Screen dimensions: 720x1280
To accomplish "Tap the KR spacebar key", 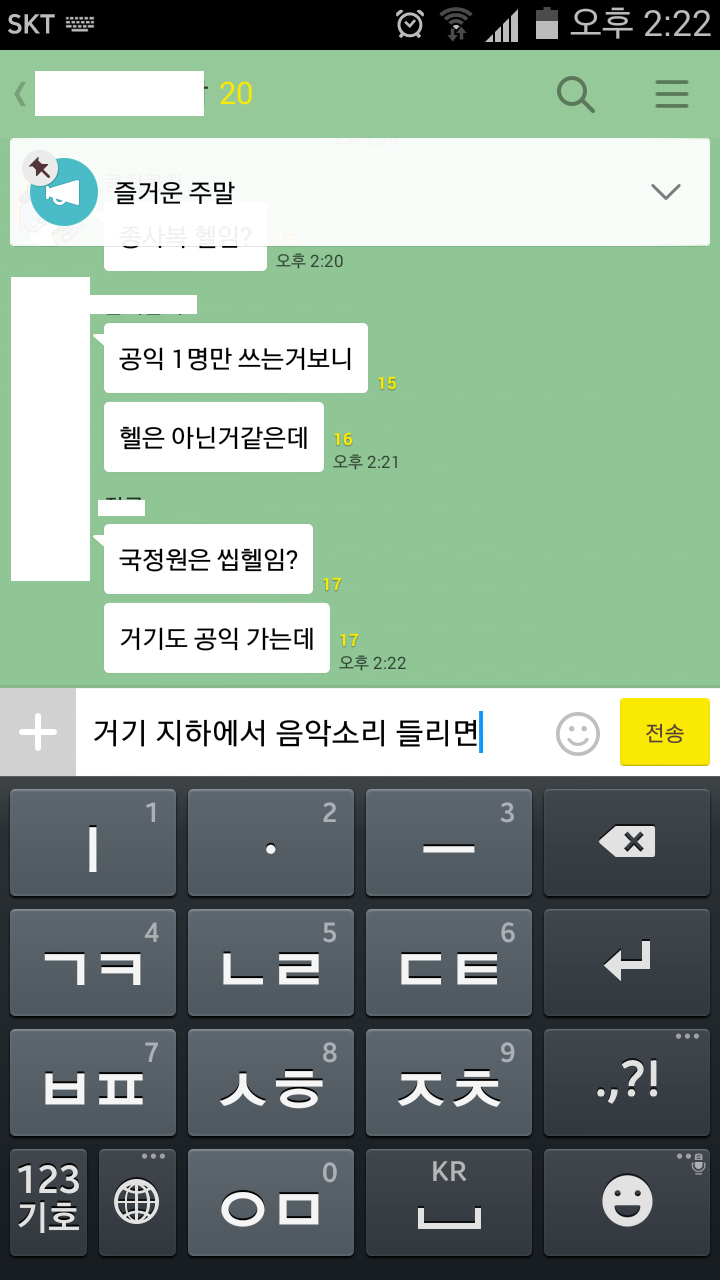I will 448,1202.
